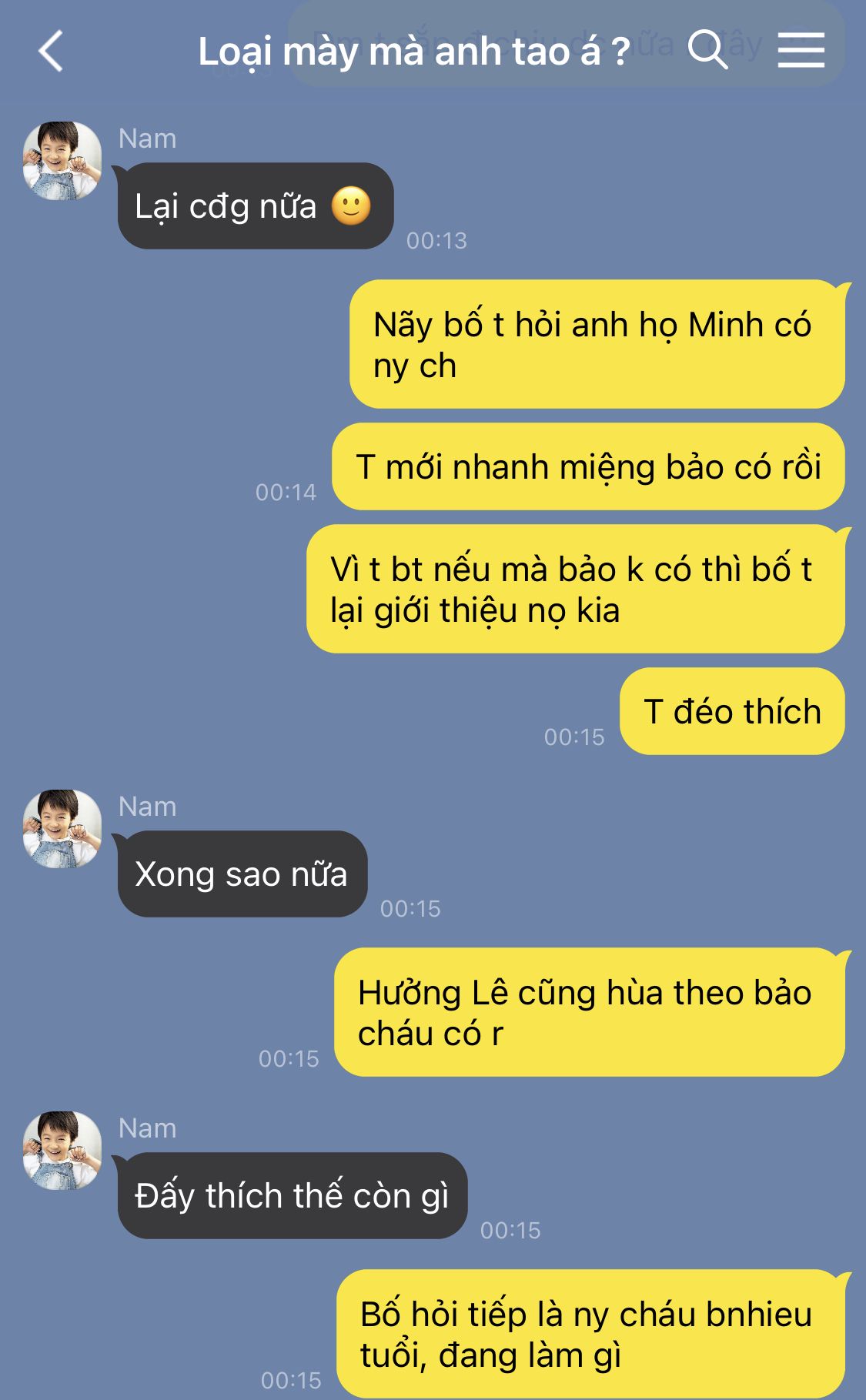
Task: Search within this conversation
Action: [707, 51]
